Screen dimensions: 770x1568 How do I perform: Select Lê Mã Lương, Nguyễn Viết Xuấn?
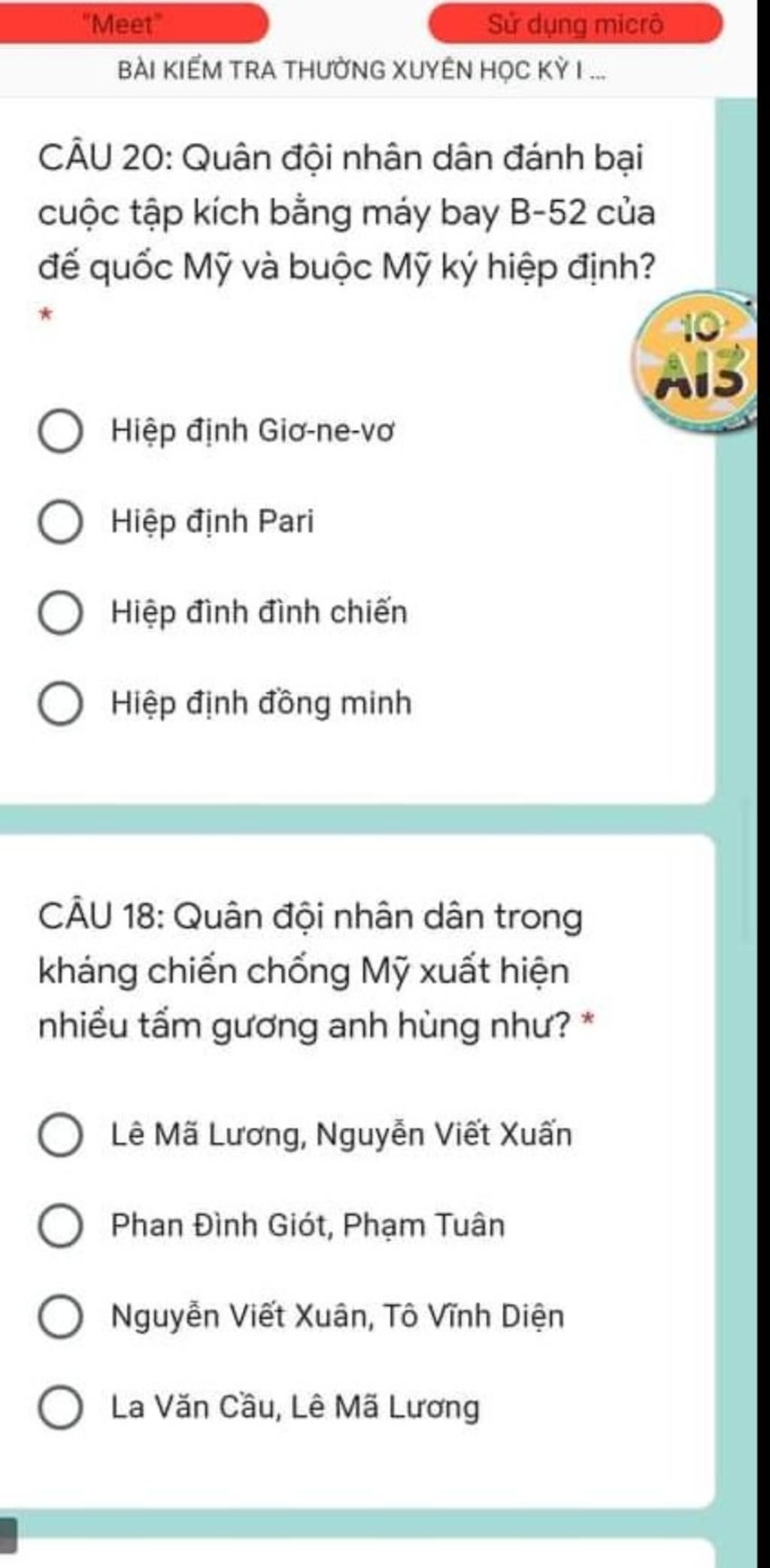[x=60, y=1135]
